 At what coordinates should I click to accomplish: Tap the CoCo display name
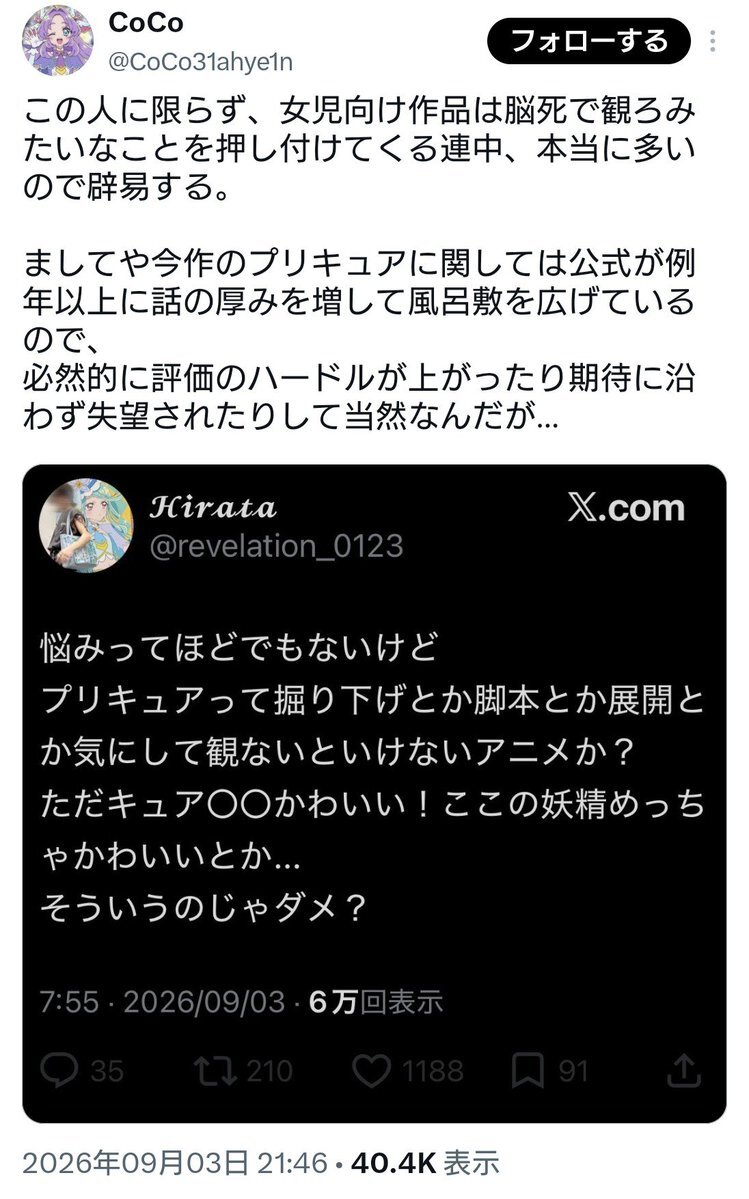coord(146,23)
